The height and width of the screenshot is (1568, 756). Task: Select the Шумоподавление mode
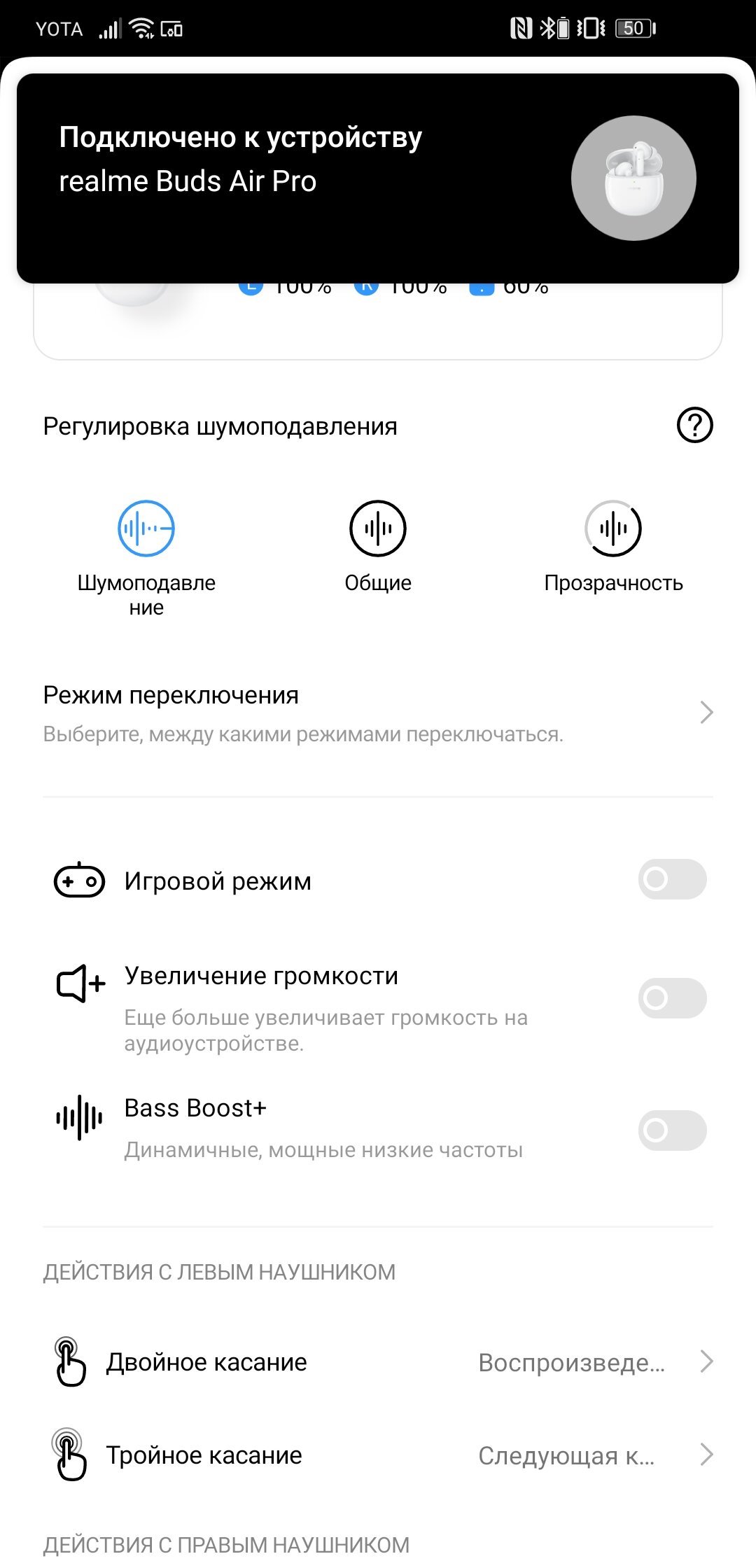tap(146, 558)
